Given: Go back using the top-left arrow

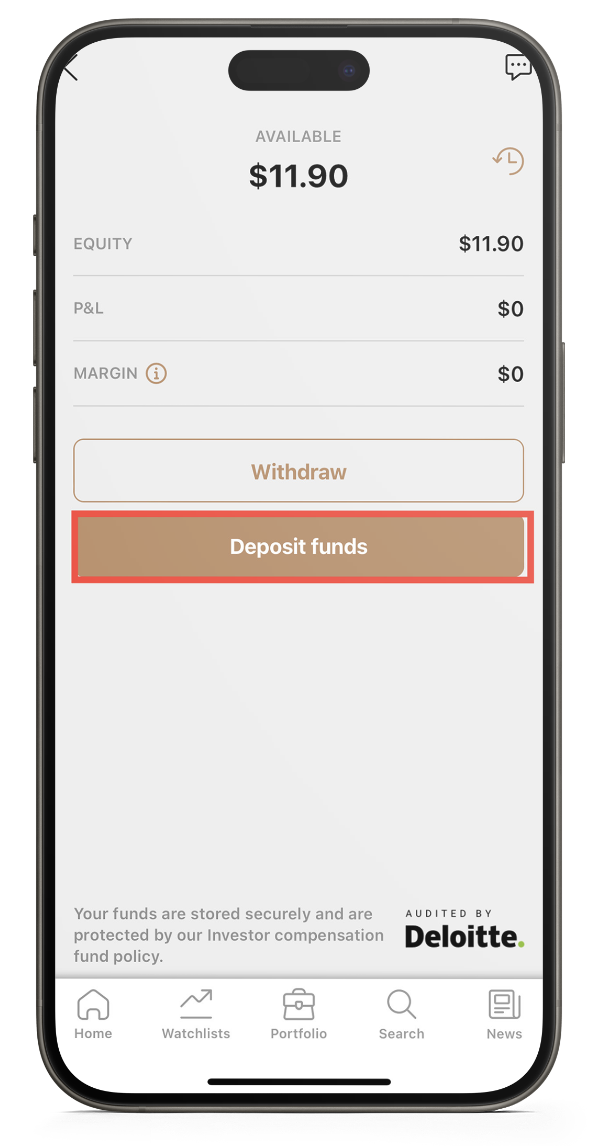Looking at the screenshot, I should click(x=71, y=68).
